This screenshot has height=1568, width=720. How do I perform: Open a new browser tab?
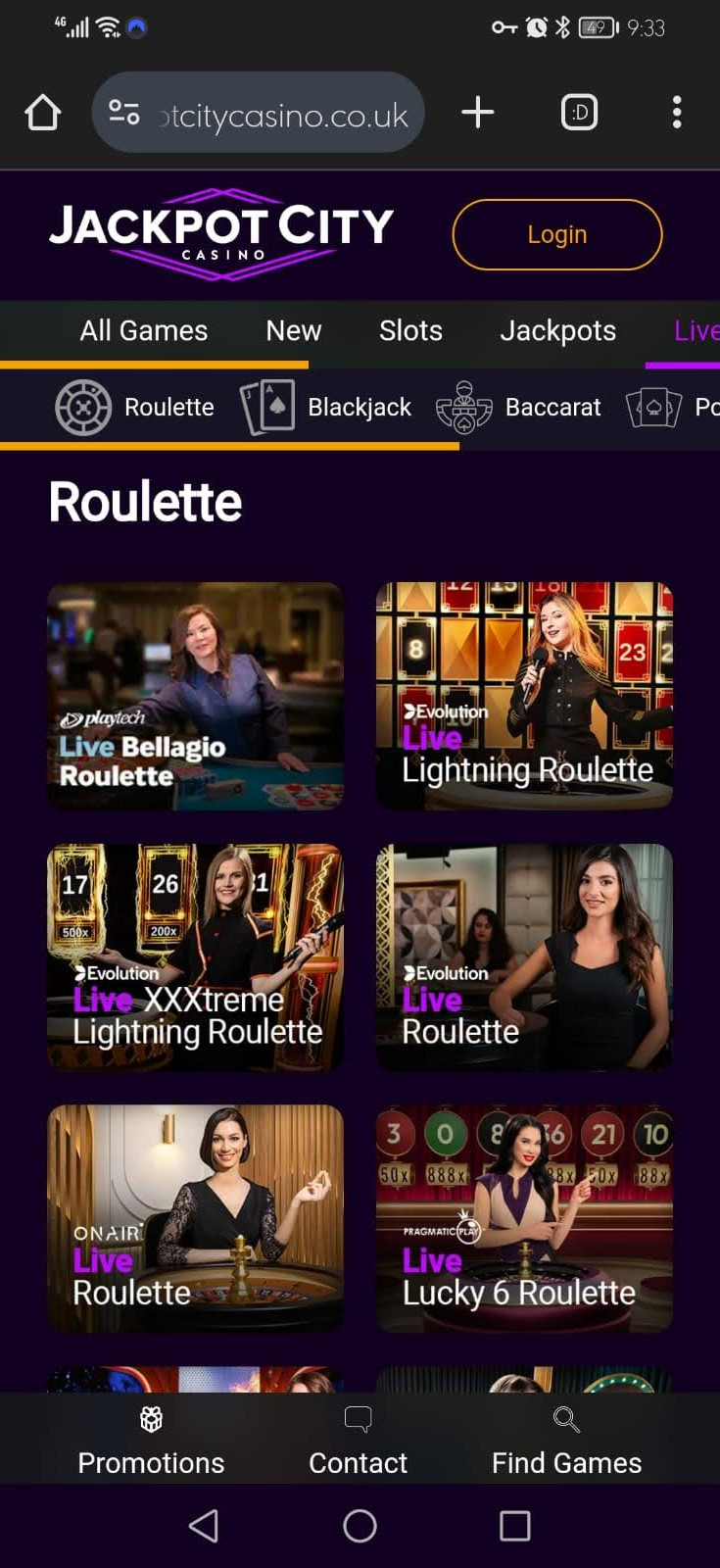pyautogui.click(x=477, y=113)
